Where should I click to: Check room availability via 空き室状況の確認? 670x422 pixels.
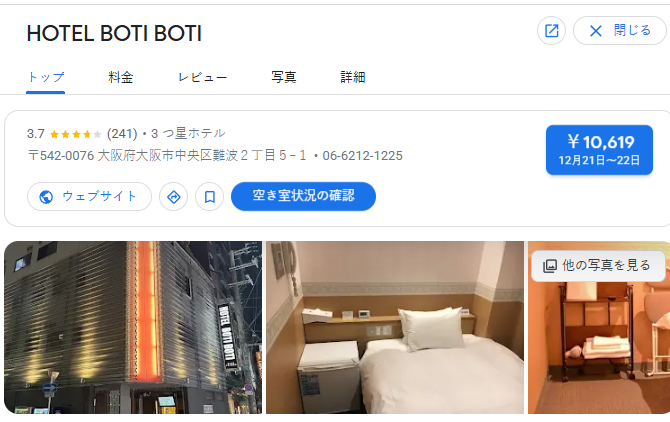click(303, 196)
